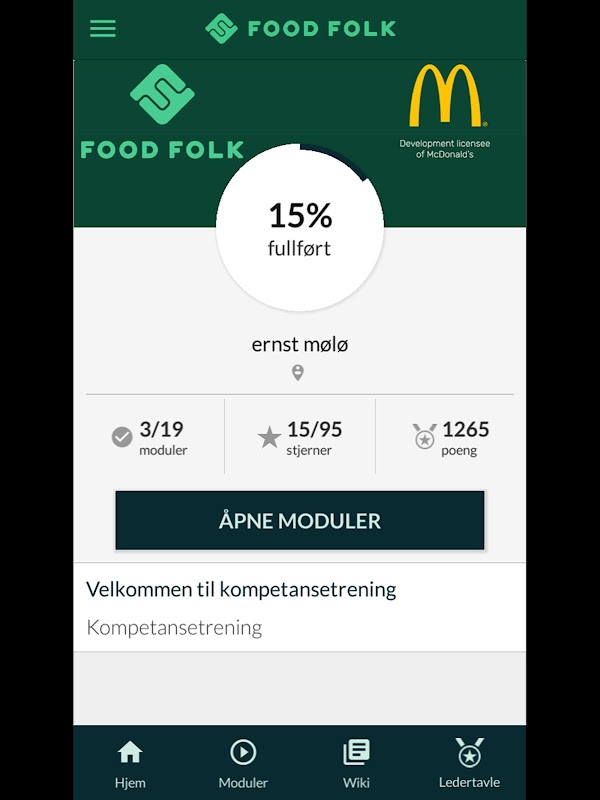Open the Kompetansetrening welcome card

[300, 608]
